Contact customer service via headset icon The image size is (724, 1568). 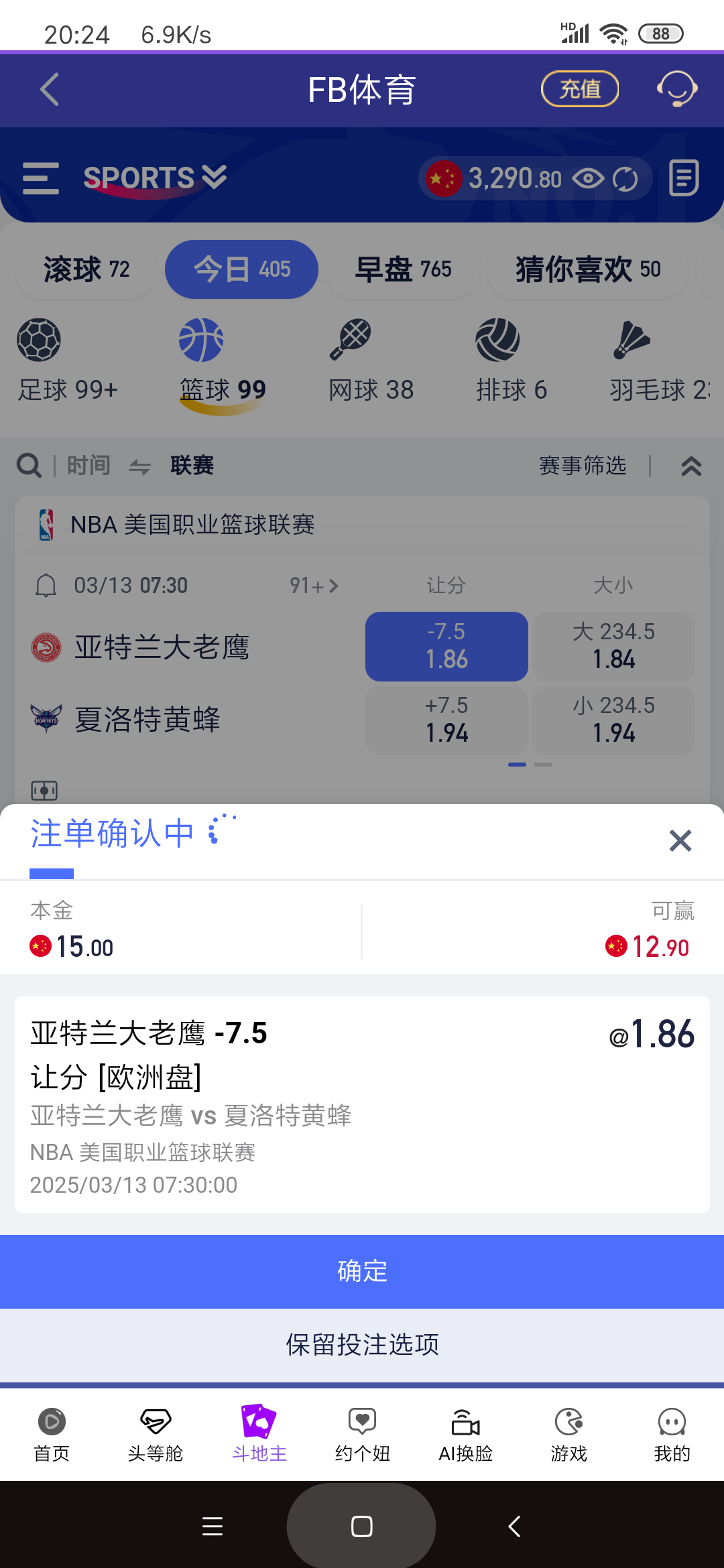(676, 89)
